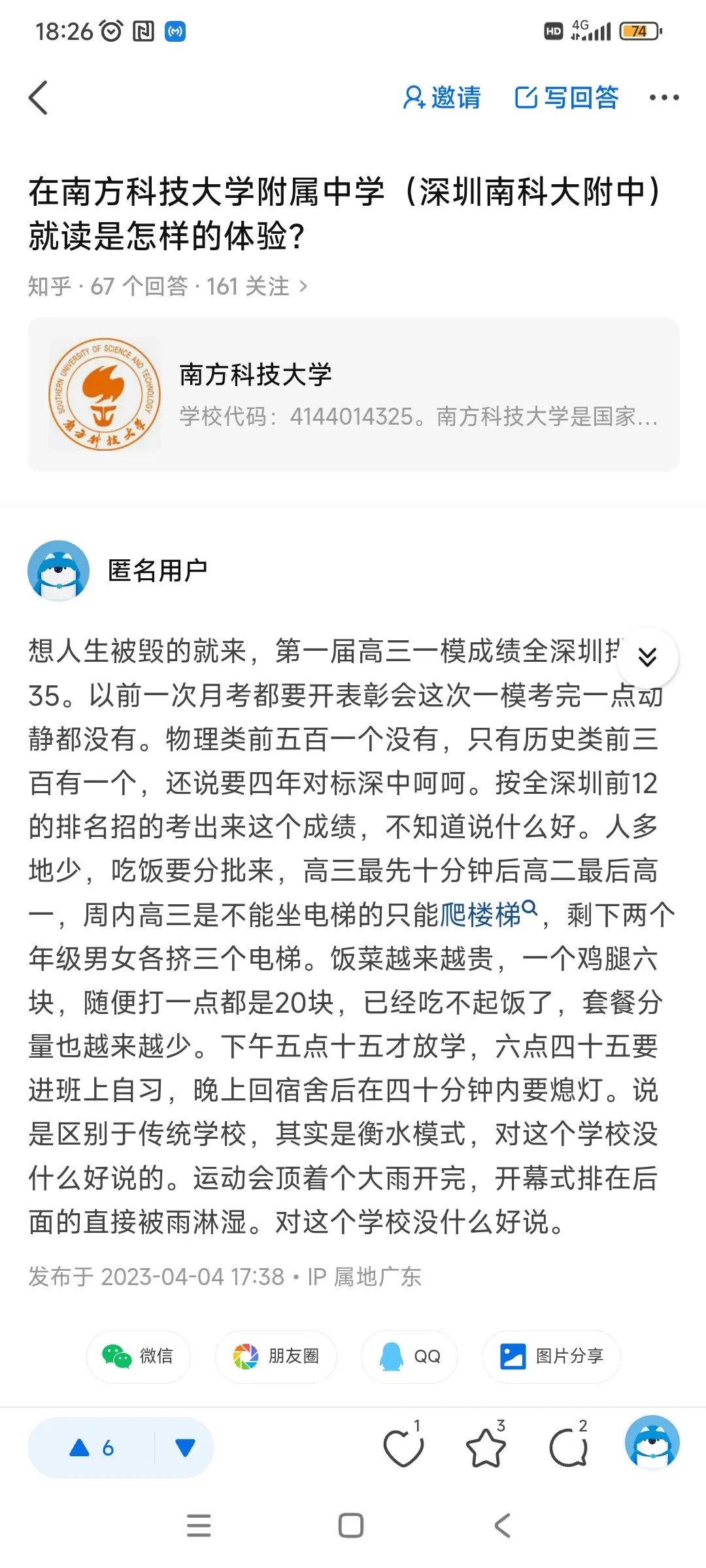706x1568 pixels.
Task: Downvote this answer
Action: coord(185,1448)
